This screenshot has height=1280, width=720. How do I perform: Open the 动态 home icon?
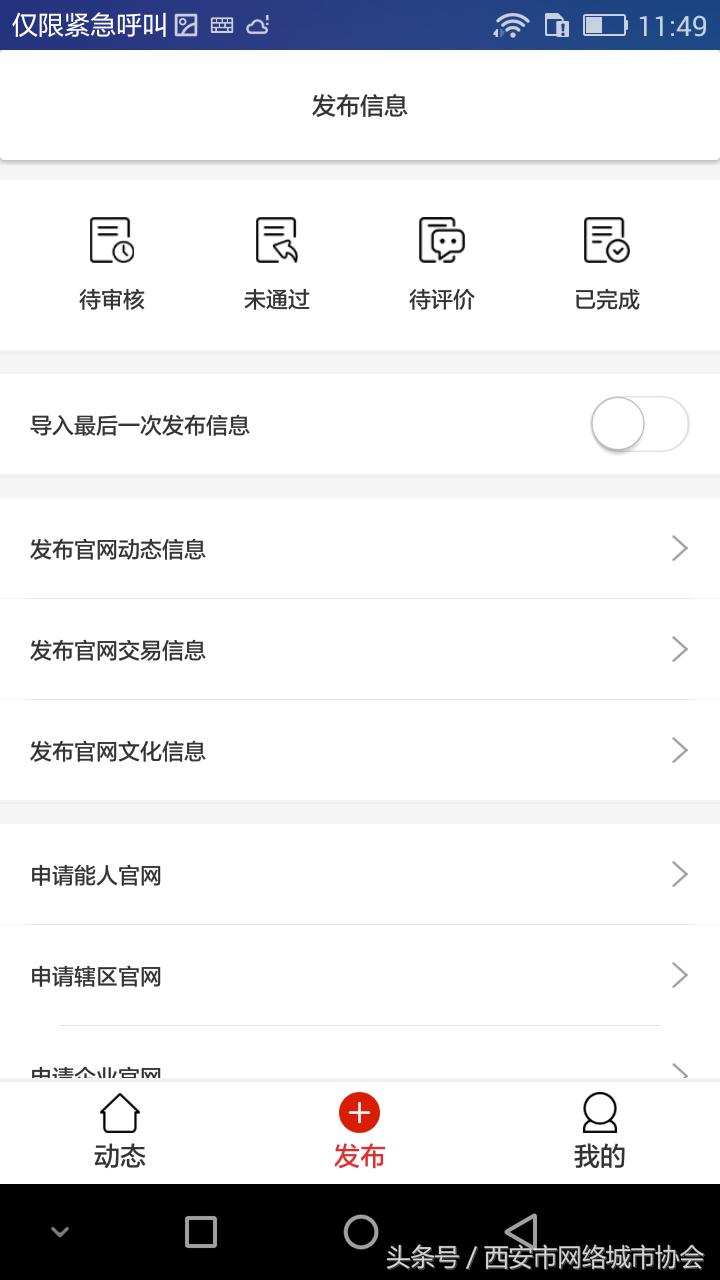[119, 1112]
